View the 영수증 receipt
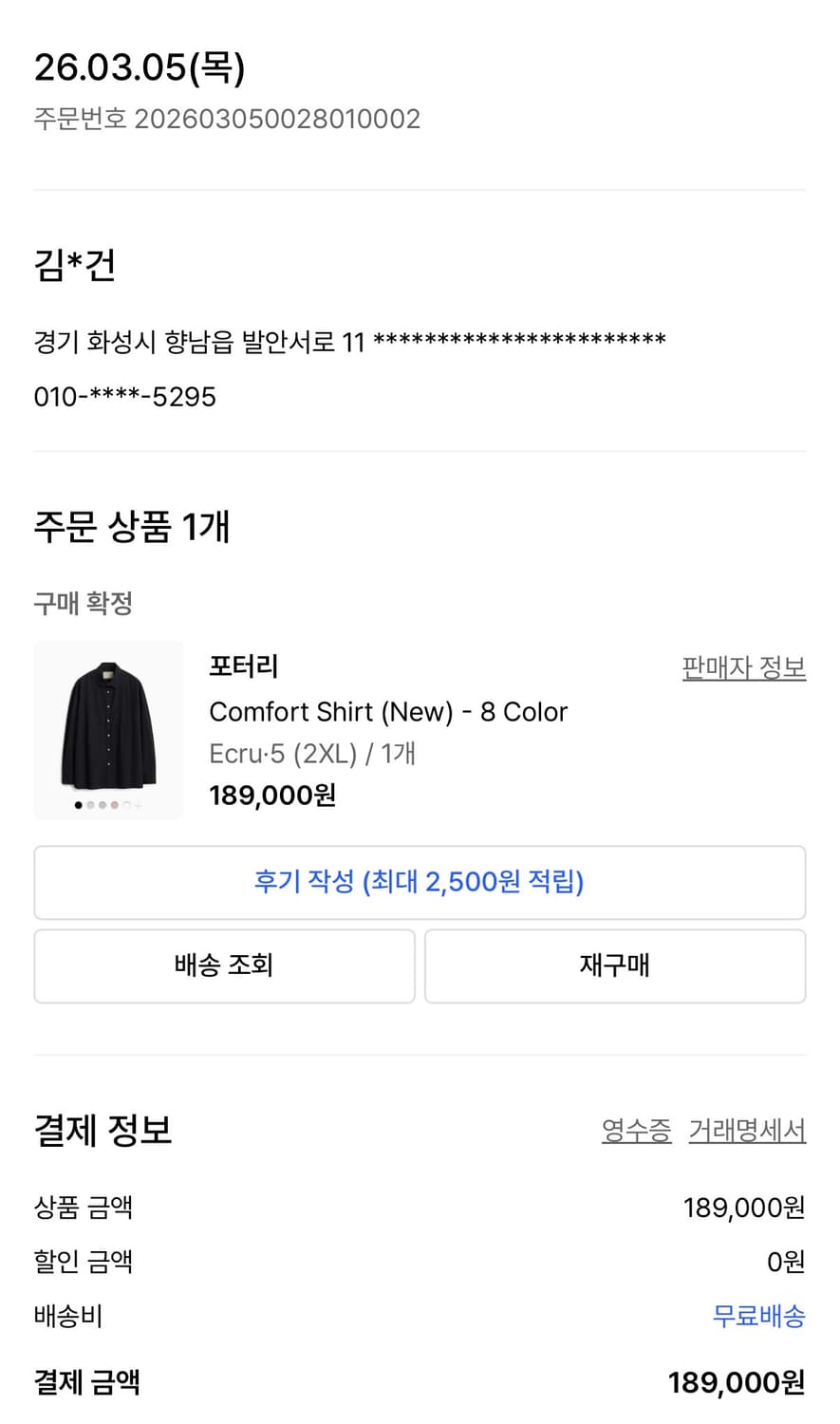 pos(634,1131)
